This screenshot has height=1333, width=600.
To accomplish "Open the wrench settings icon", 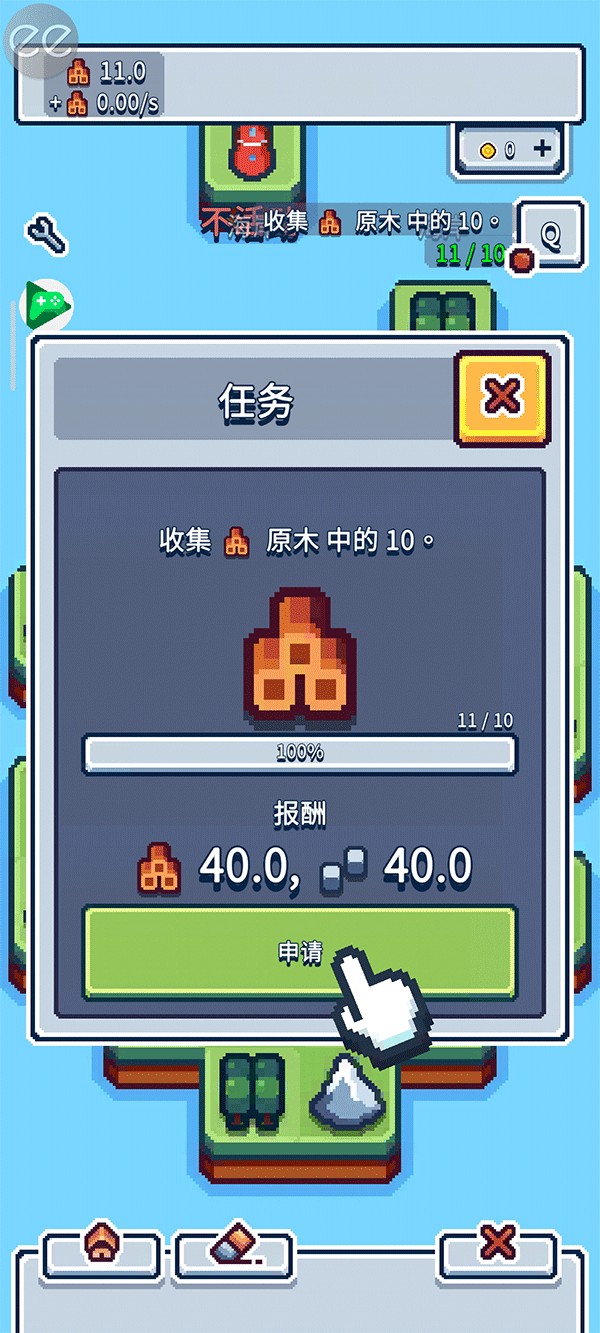I will point(46,234).
